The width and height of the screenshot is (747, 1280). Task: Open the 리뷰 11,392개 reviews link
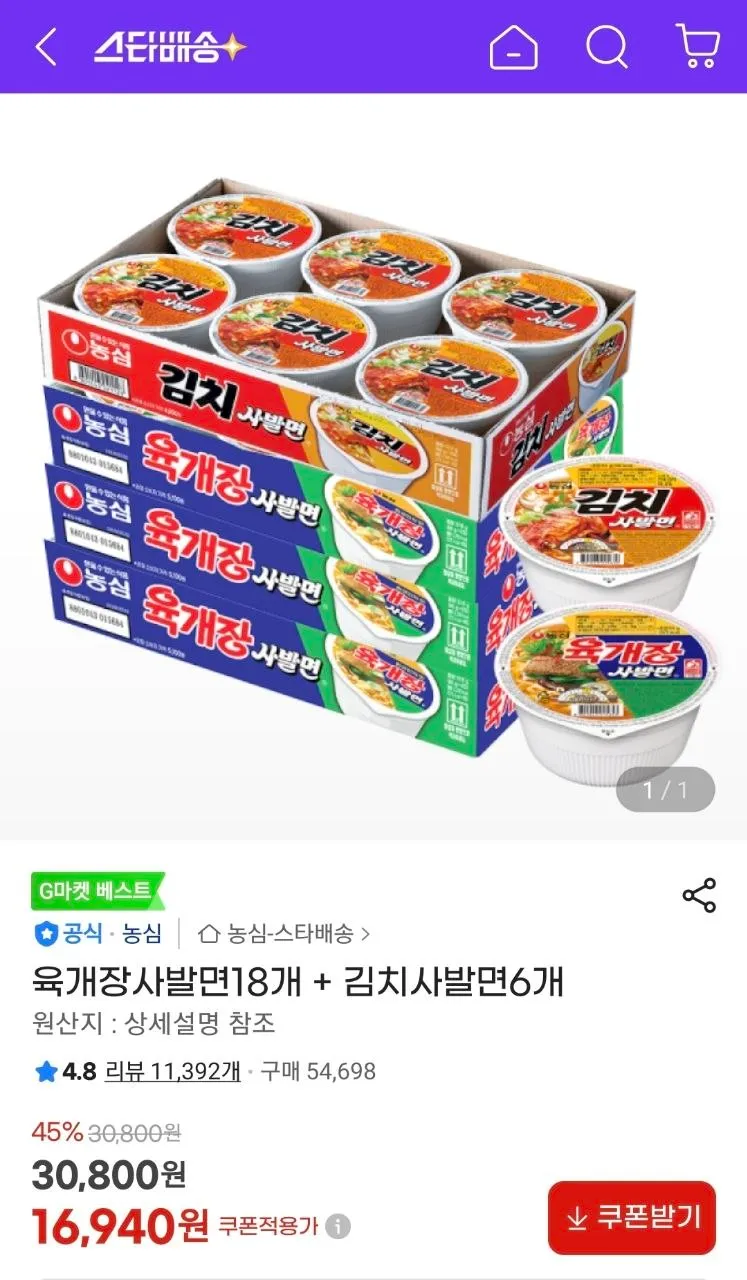172,1072
